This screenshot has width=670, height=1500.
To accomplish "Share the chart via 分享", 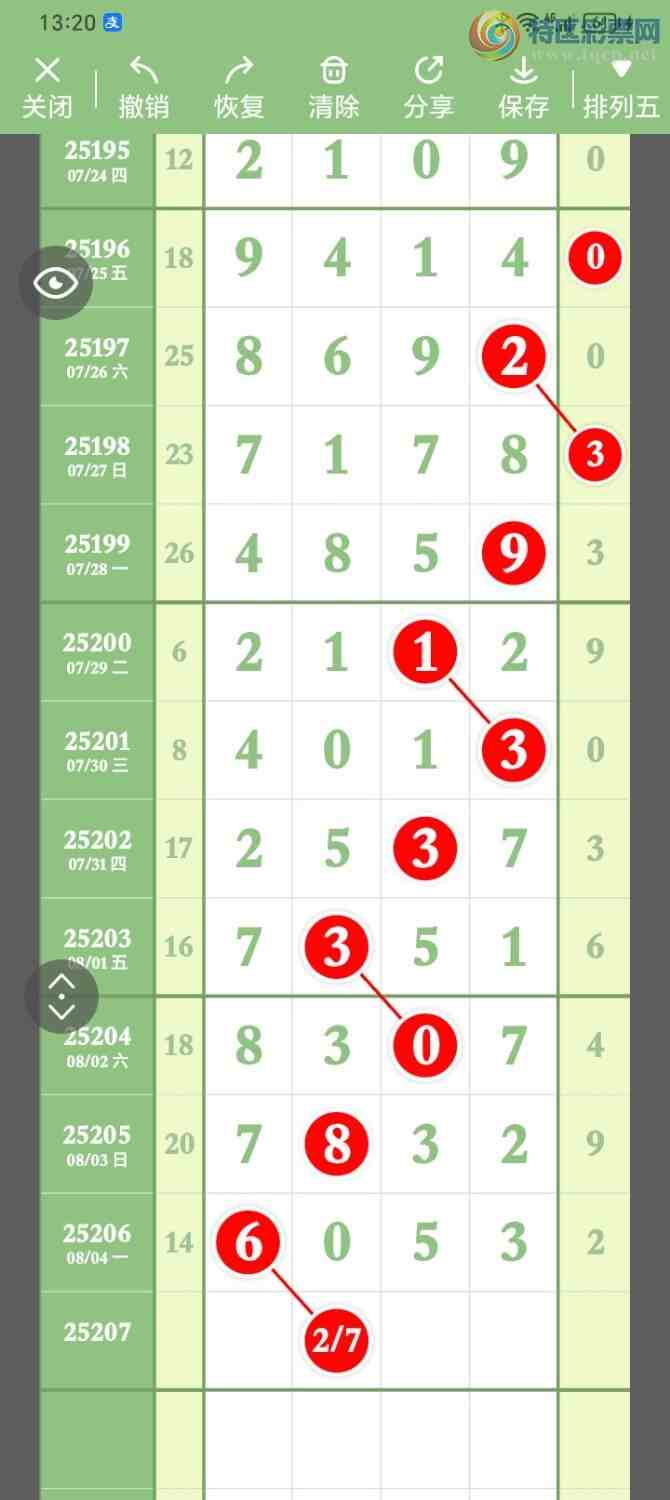I will point(428,86).
